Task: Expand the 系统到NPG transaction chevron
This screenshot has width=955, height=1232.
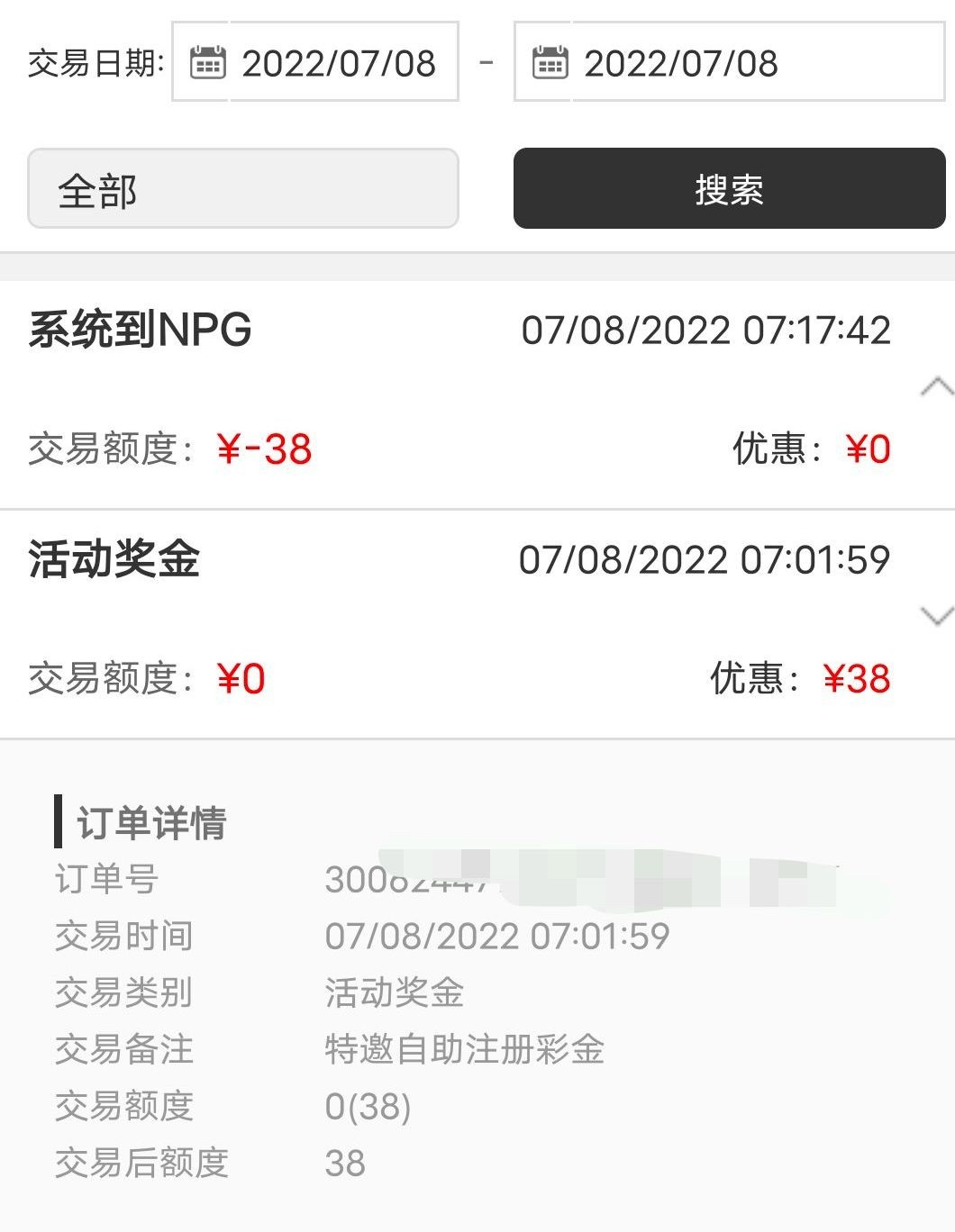Action: [x=935, y=387]
